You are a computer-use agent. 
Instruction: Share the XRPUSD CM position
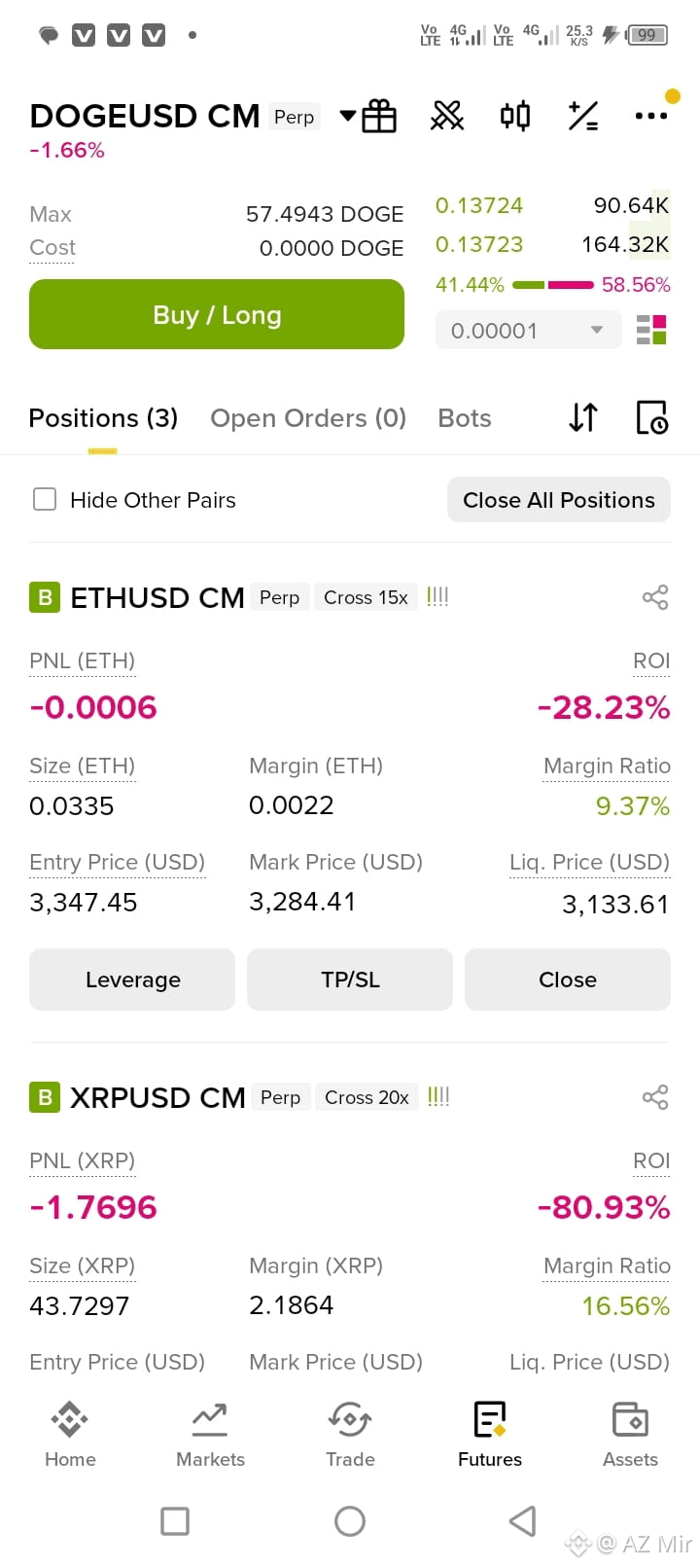(x=655, y=1097)
